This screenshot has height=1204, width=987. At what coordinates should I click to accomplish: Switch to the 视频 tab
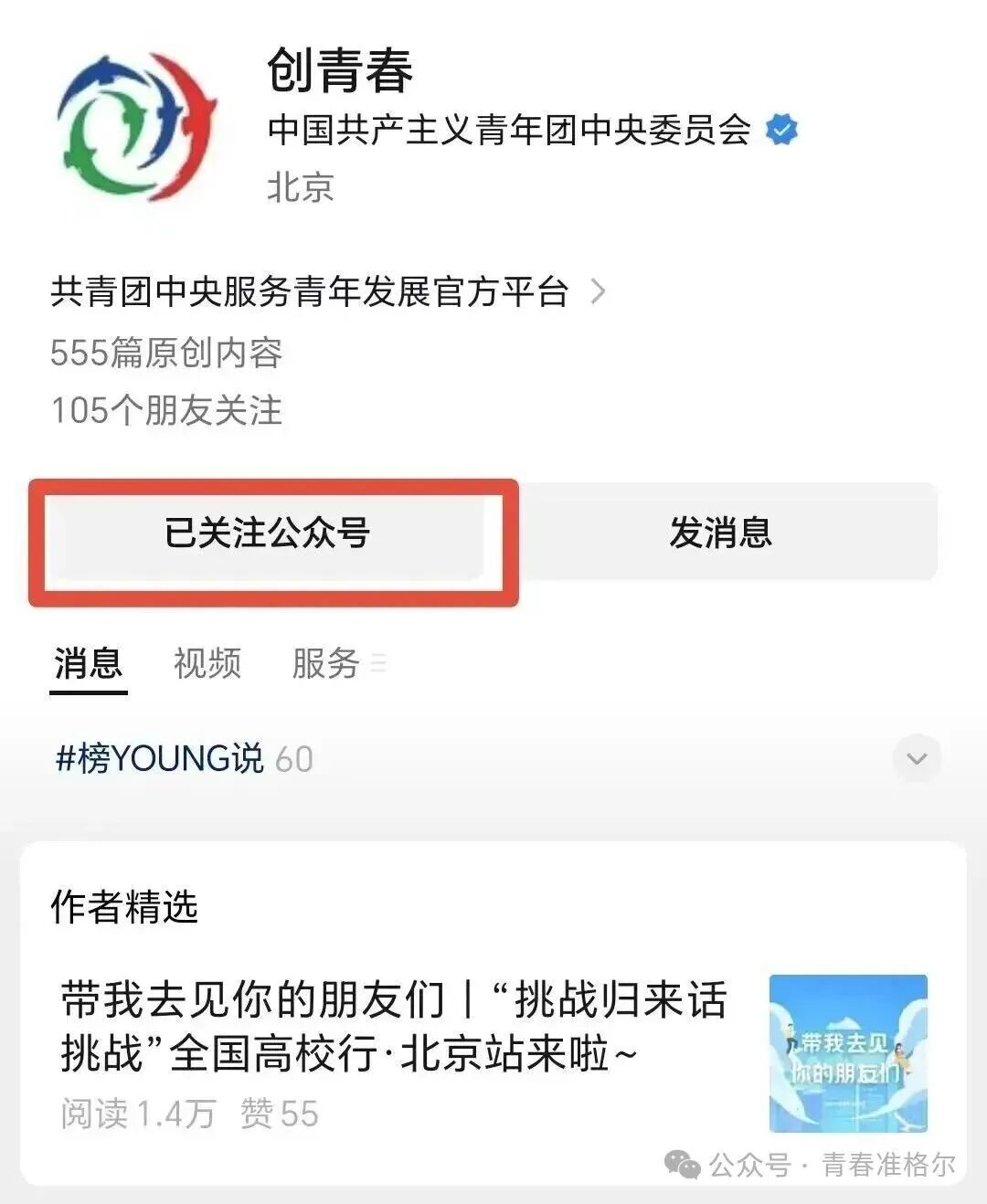[207, 663]
